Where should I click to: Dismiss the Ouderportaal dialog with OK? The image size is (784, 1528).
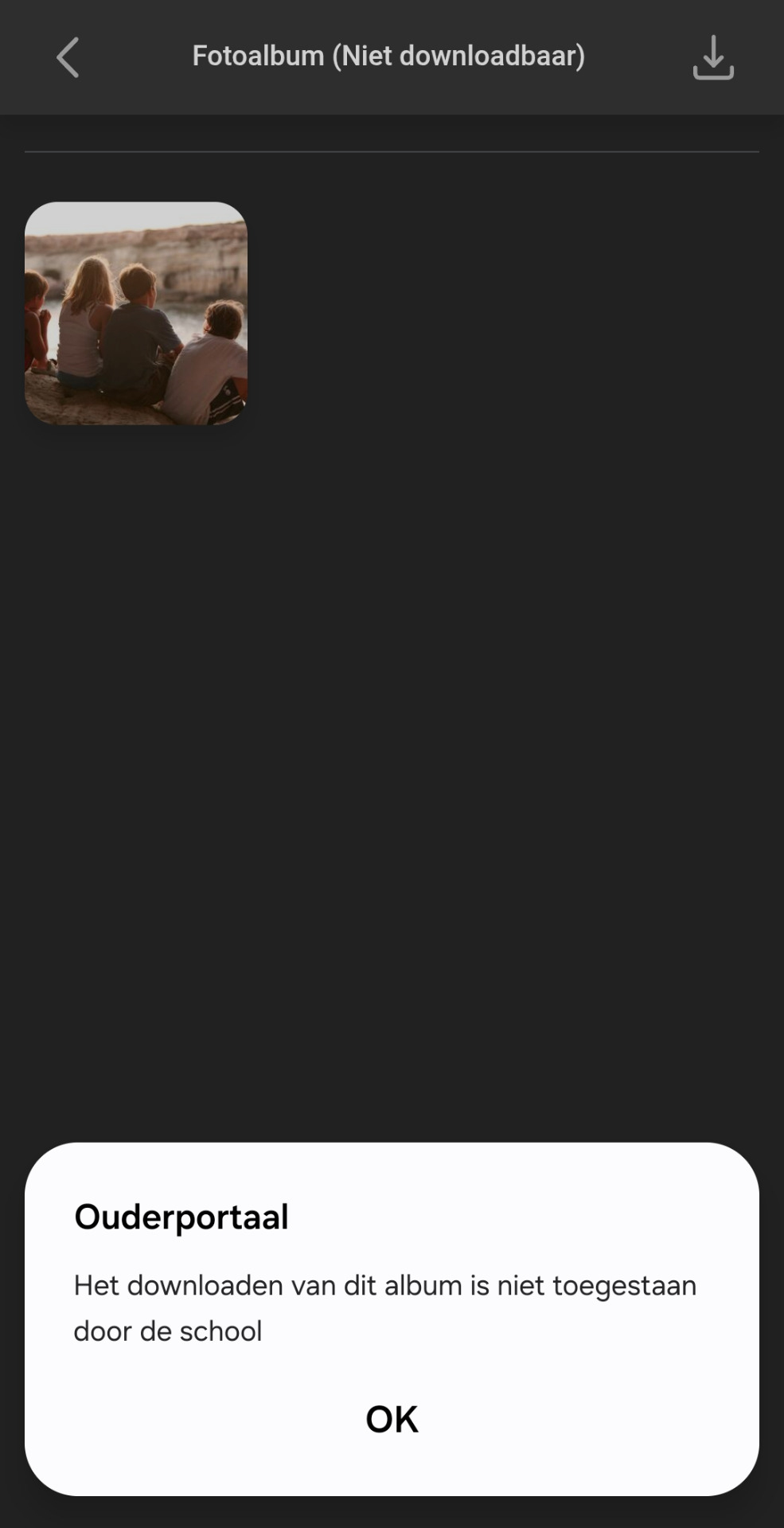(392, 1418)
